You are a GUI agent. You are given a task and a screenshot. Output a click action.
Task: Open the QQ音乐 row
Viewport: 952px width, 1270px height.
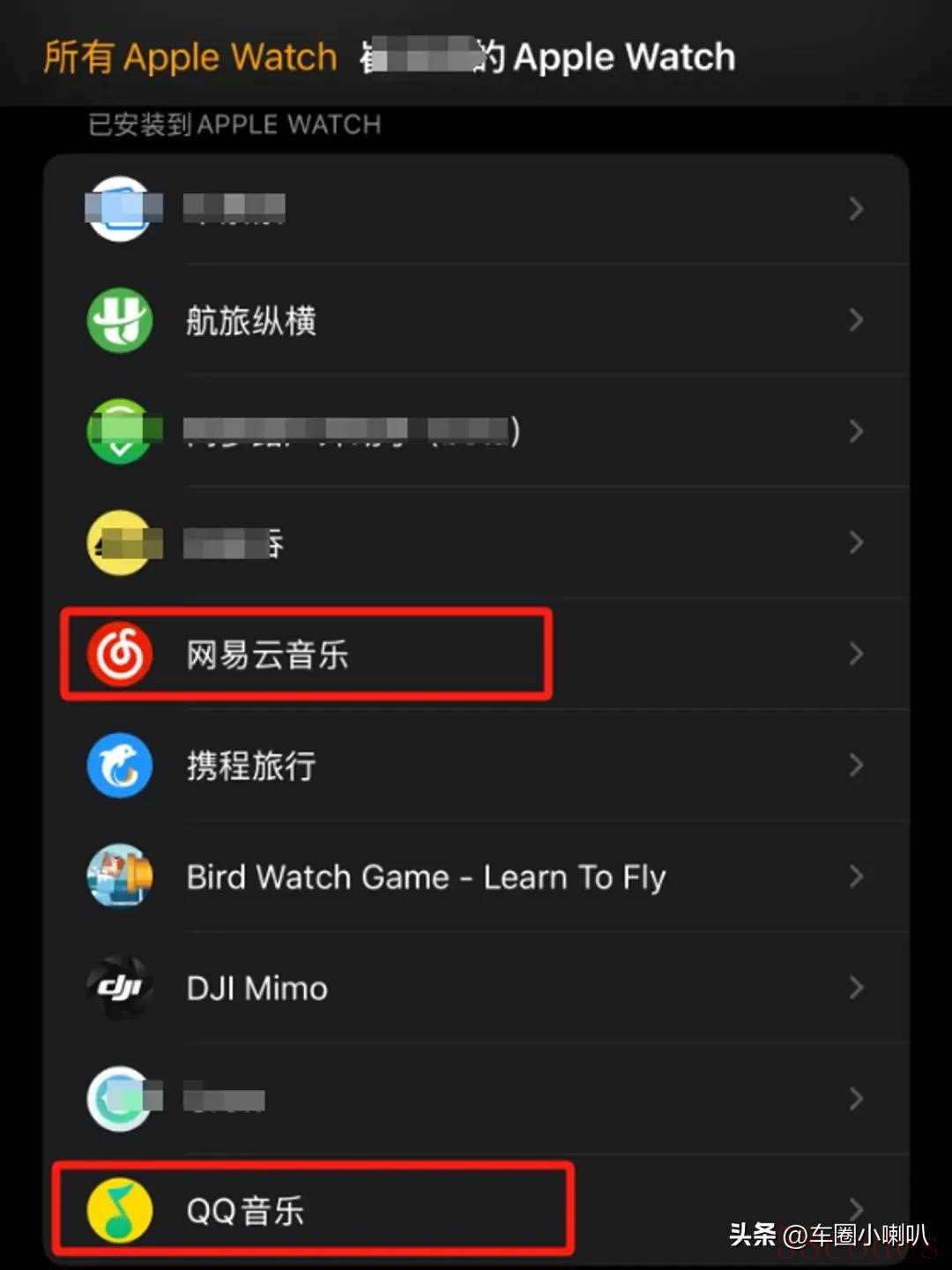coord(476,1210)
